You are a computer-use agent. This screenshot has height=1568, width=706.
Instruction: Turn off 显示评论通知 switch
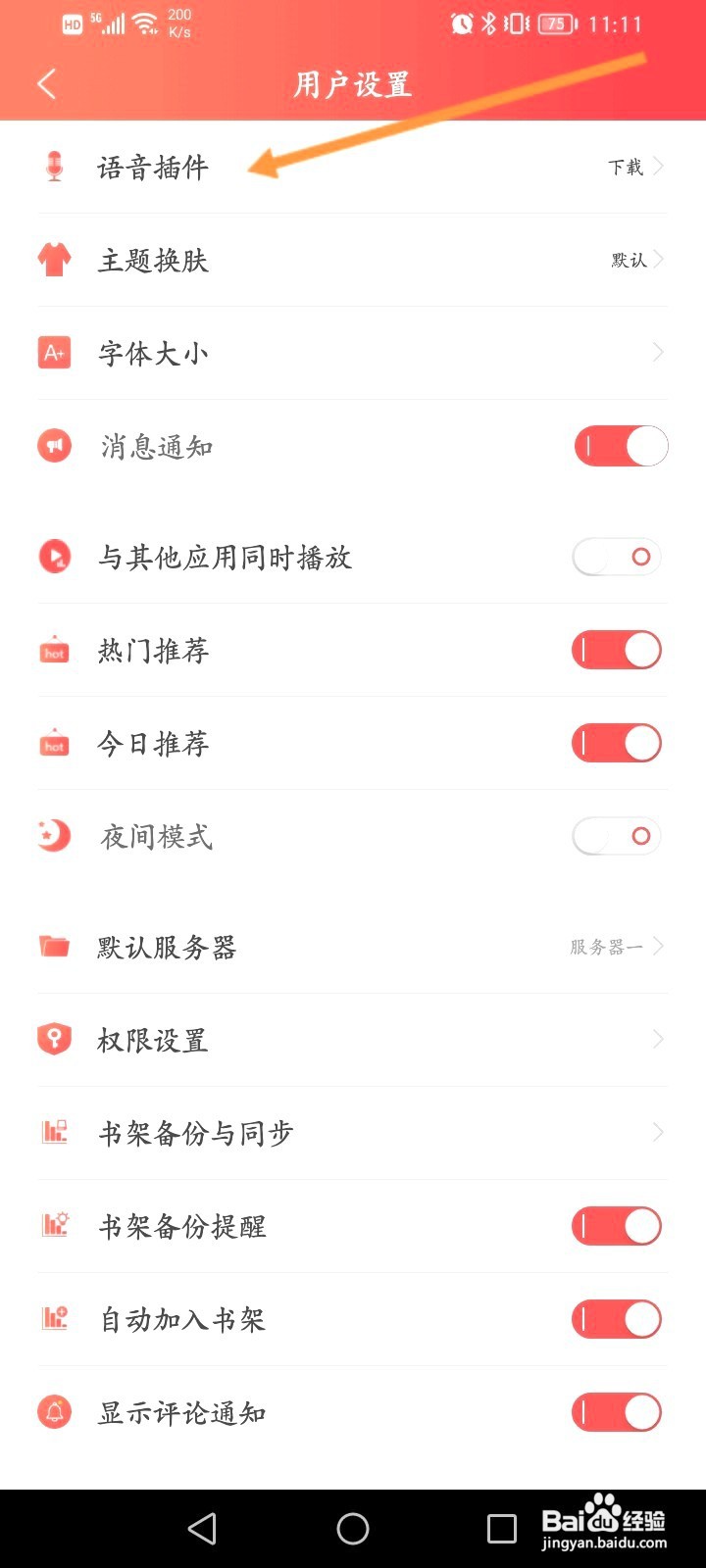[x=617, y=1412]
